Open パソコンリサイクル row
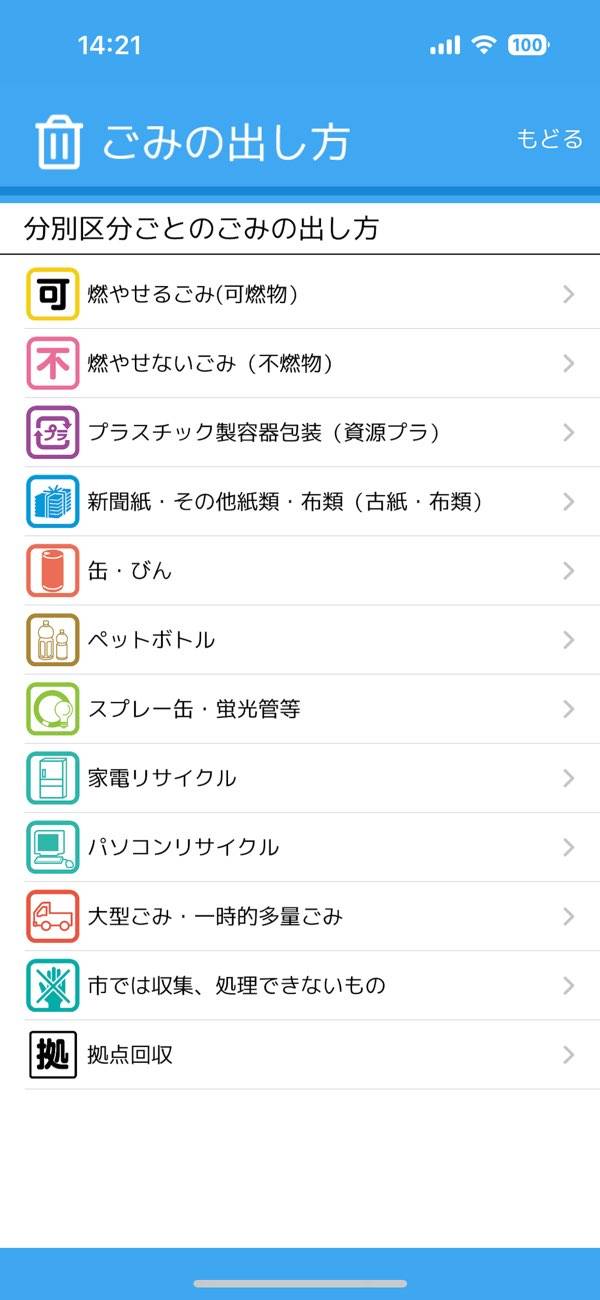This screenshot has width=600, height=1300. pyautogui.click(x=300, y=847)
